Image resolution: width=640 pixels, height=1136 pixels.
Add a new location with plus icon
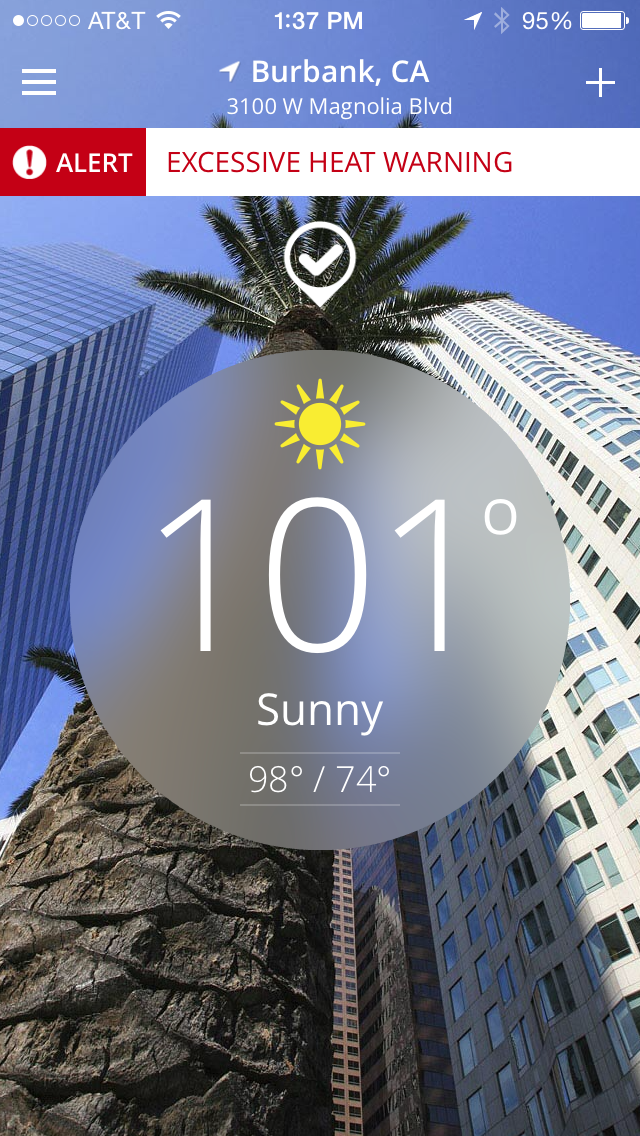coord(600,83)
